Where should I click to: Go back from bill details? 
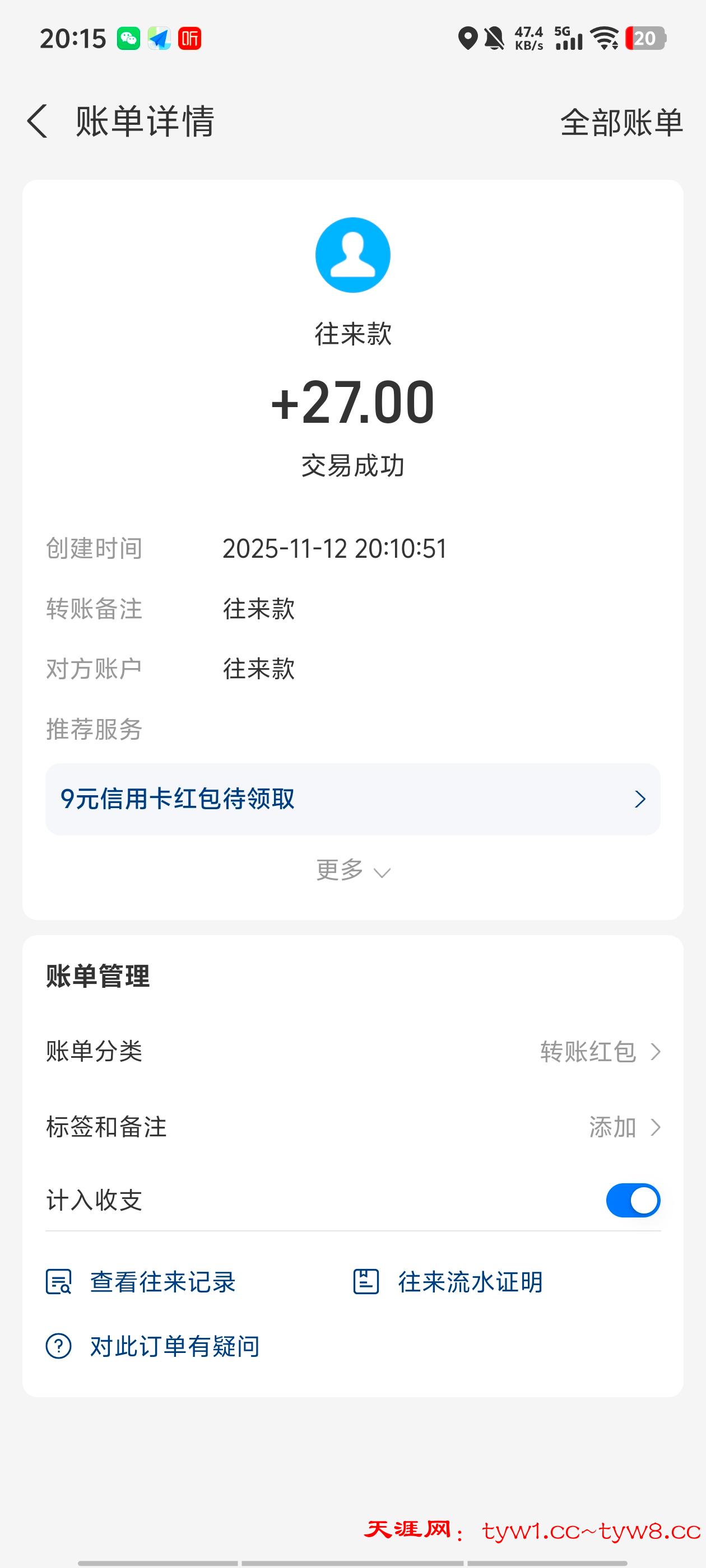38,121
